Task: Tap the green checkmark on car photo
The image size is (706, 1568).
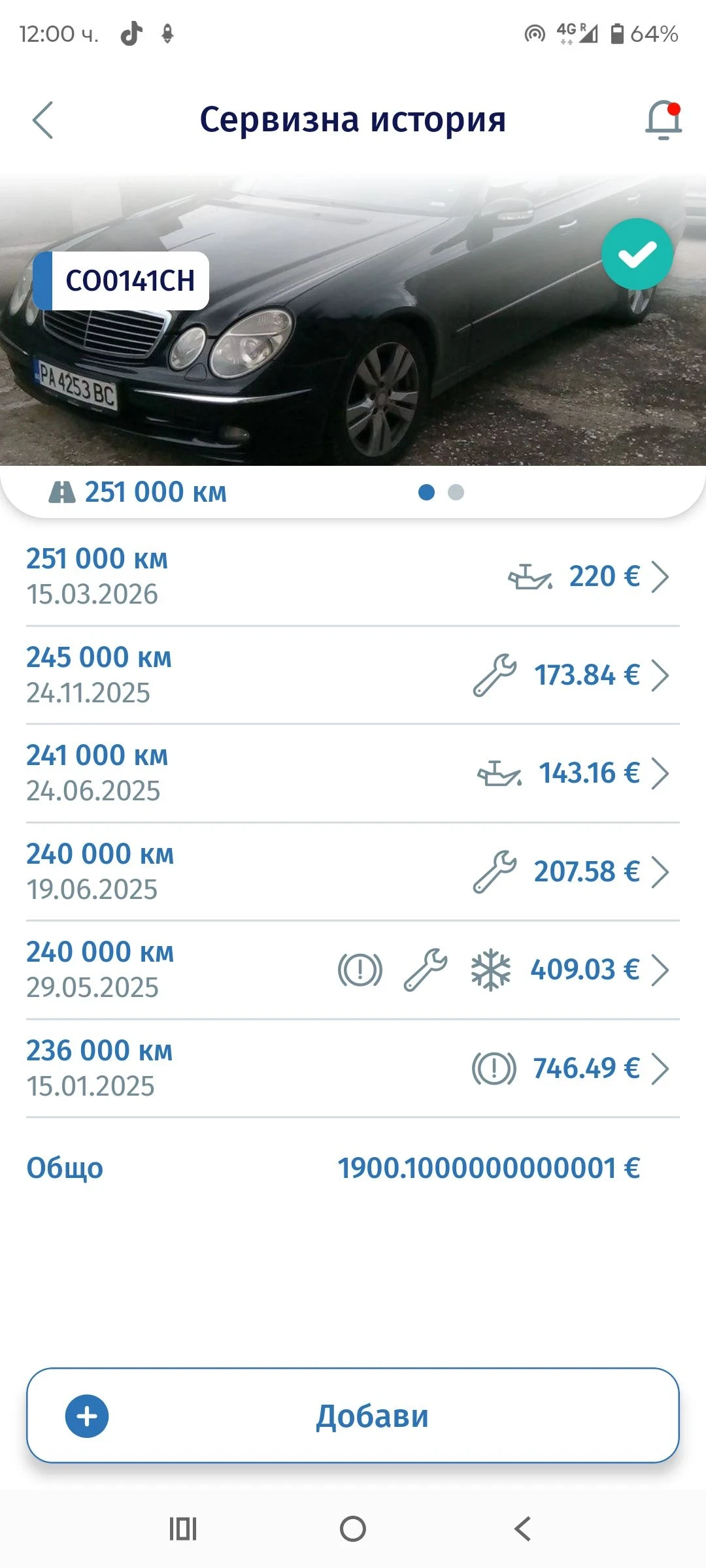Action: 637,254
